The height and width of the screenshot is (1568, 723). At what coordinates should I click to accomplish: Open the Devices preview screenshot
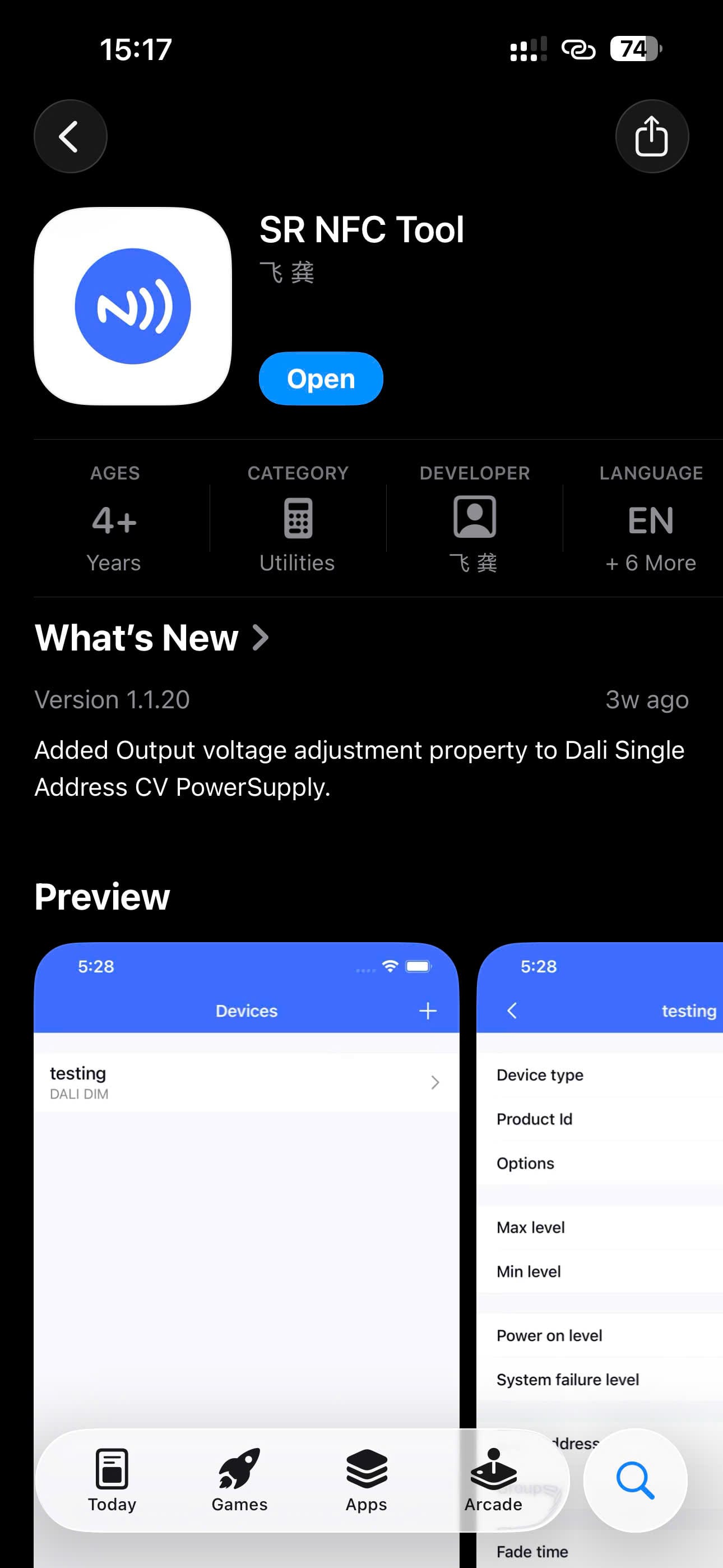pyautogui.click(x=247, y=1187)
